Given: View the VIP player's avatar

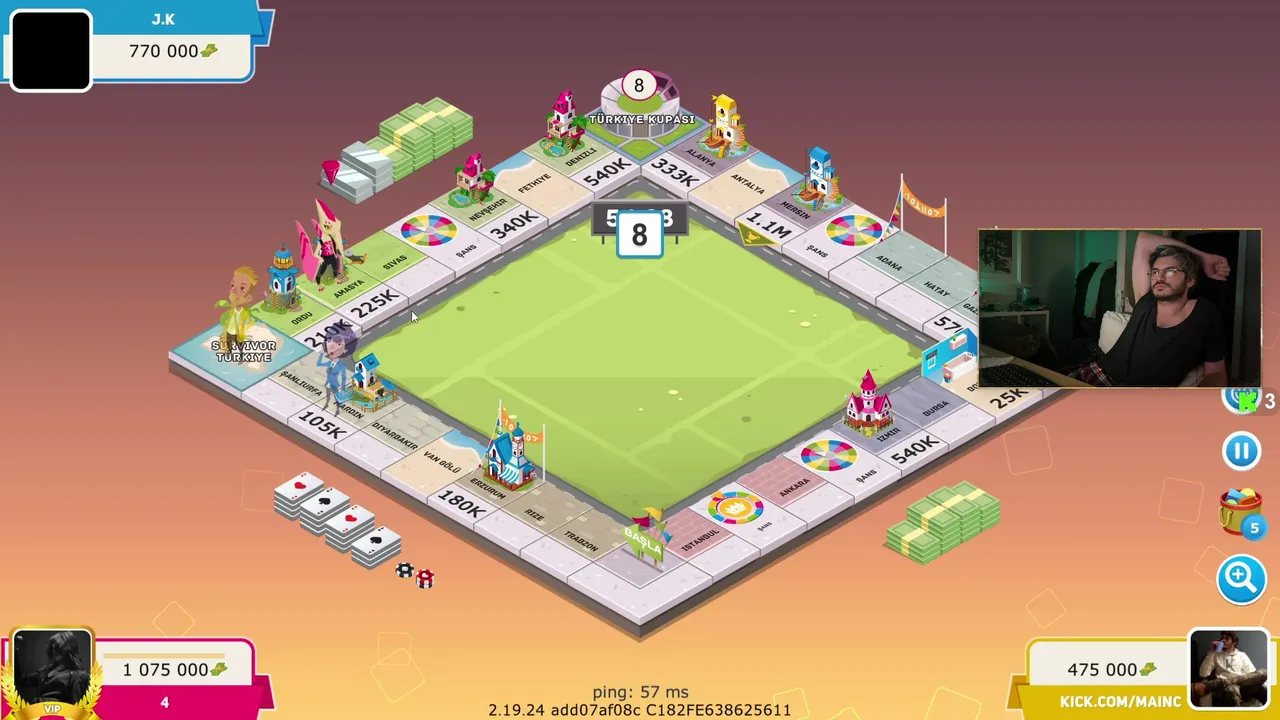Looking at the screenshot, I should tap(51, 672).
